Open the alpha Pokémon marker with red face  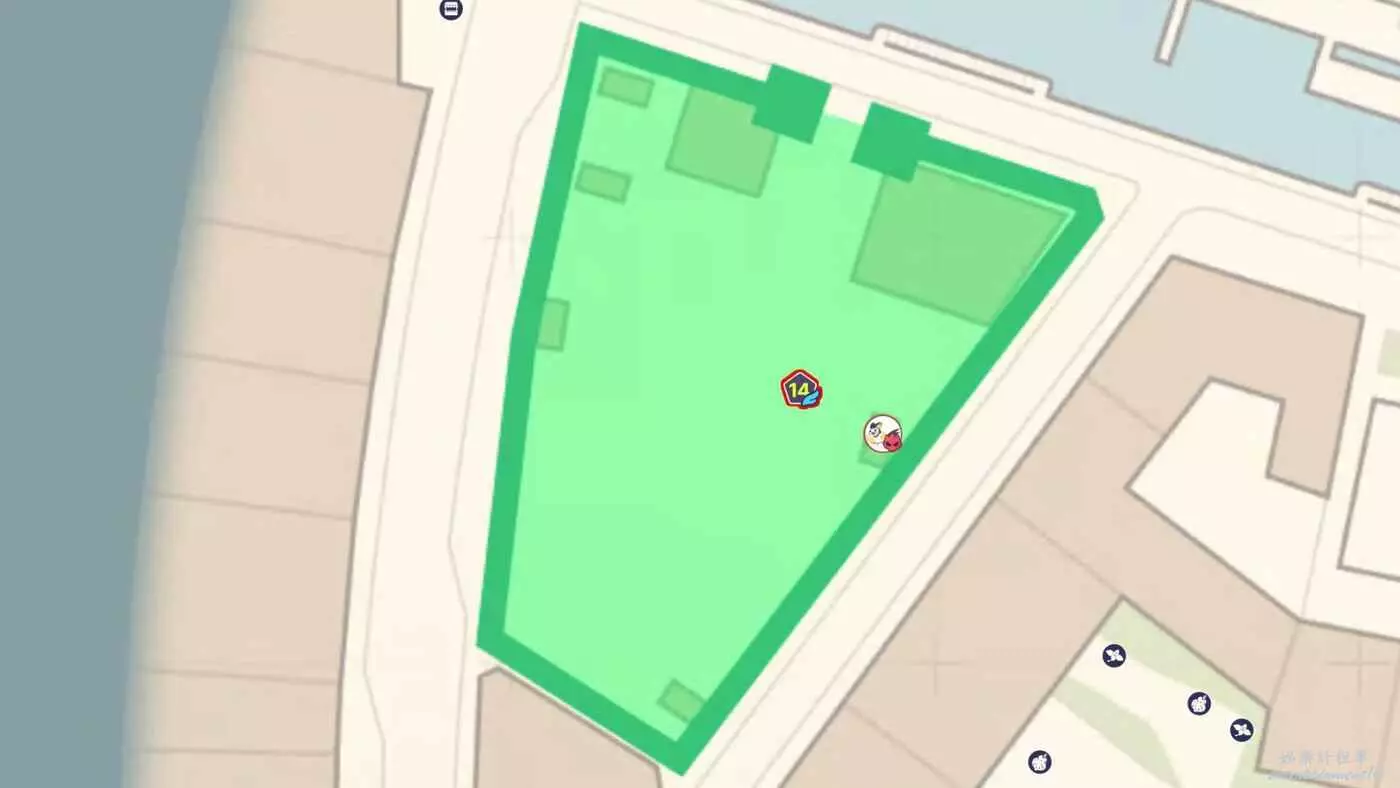click(883, 434)
